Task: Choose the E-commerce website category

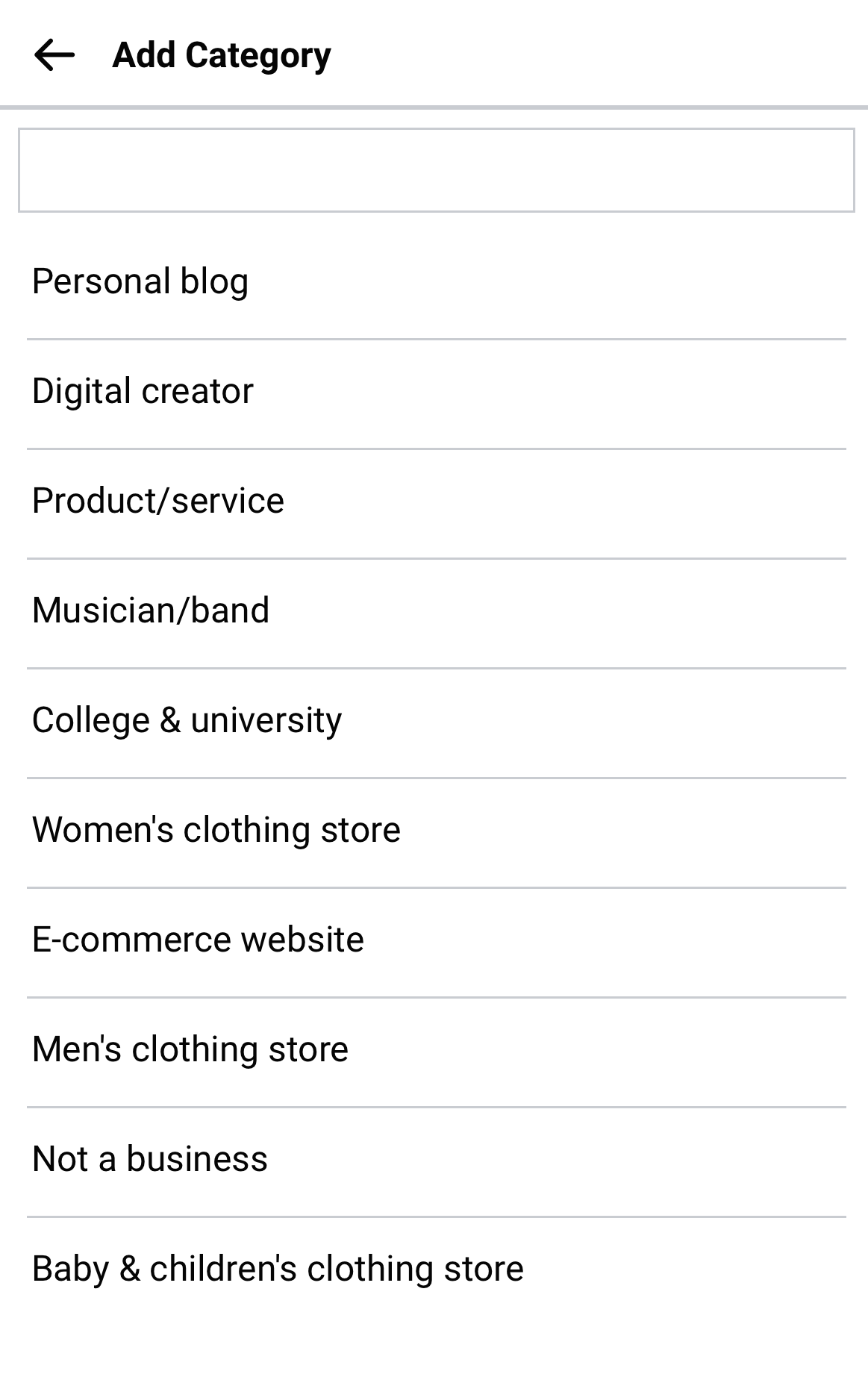Action: [x=198, y=938]
